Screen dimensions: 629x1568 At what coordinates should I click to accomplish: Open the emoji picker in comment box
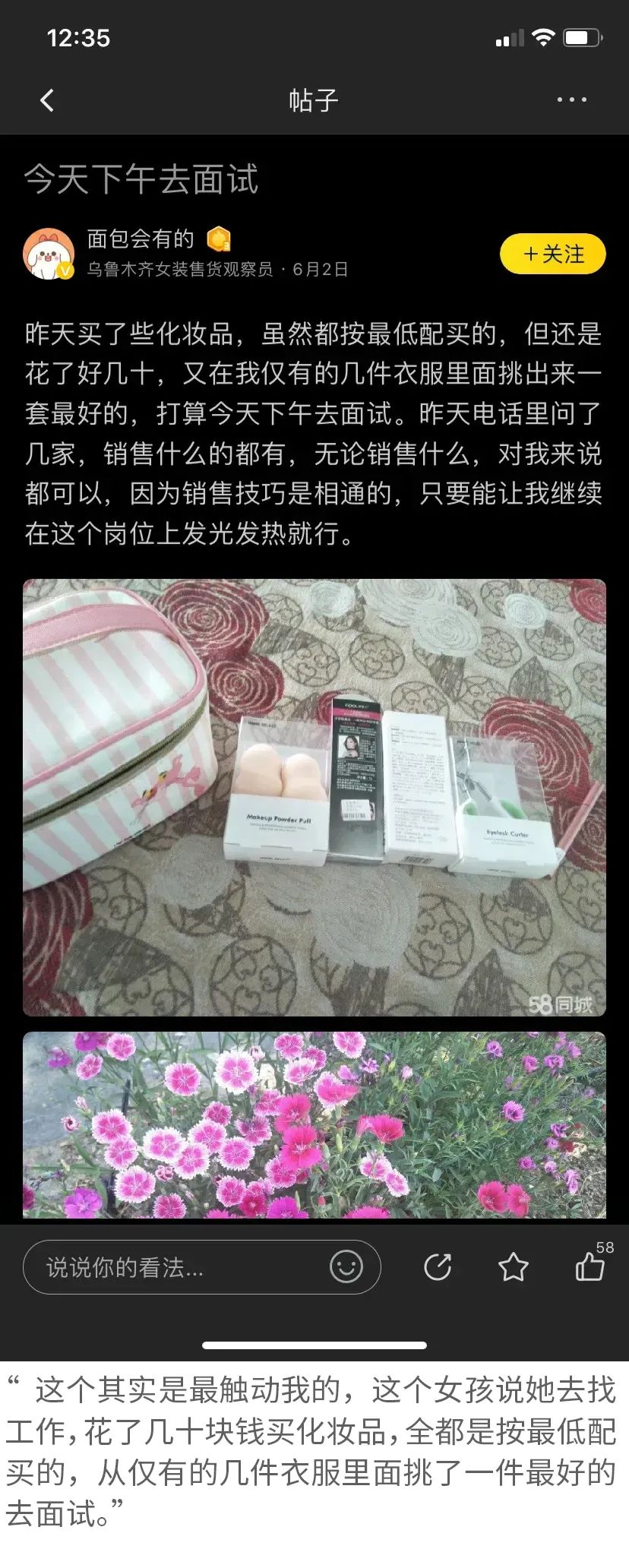(x=346, y=1266)
